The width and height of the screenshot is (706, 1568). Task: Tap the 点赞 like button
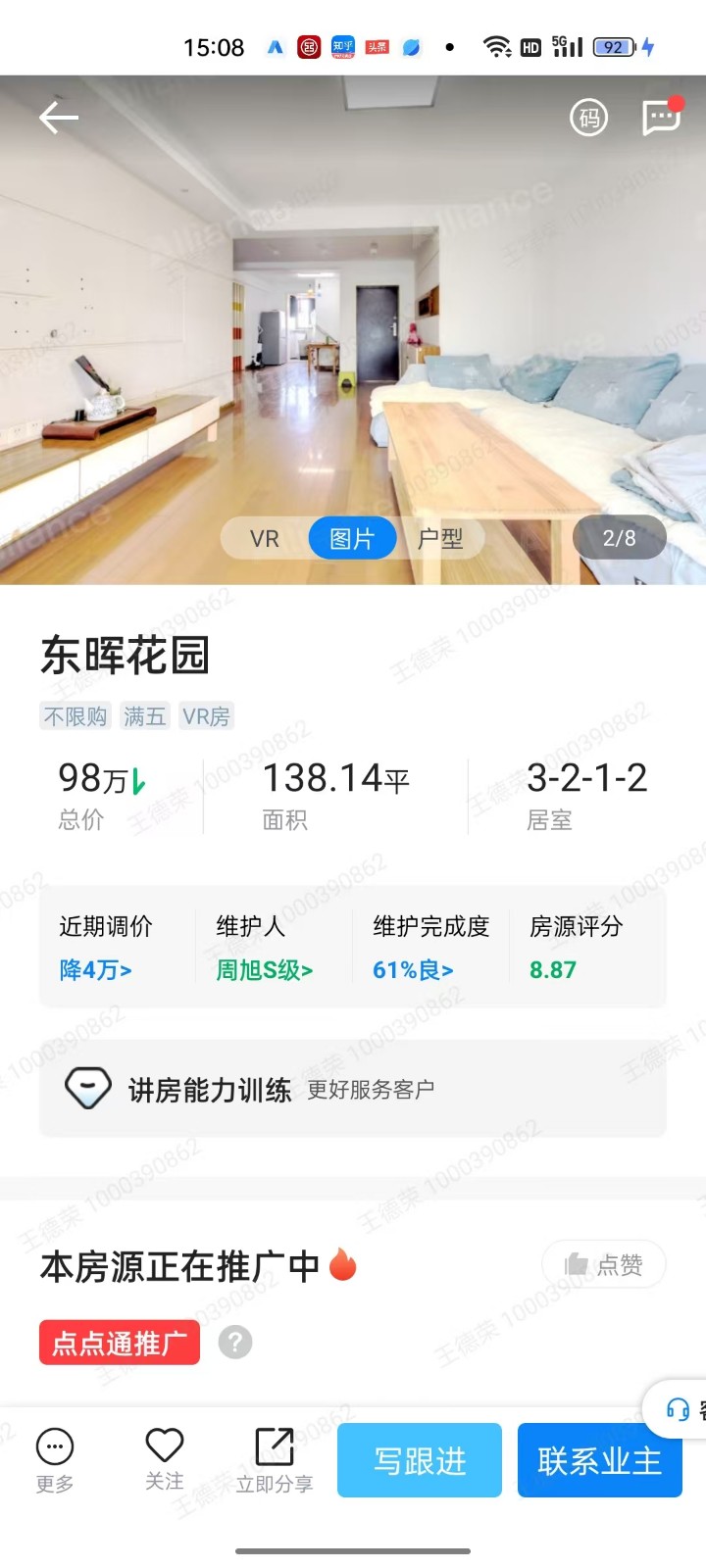pos(604,1264)
